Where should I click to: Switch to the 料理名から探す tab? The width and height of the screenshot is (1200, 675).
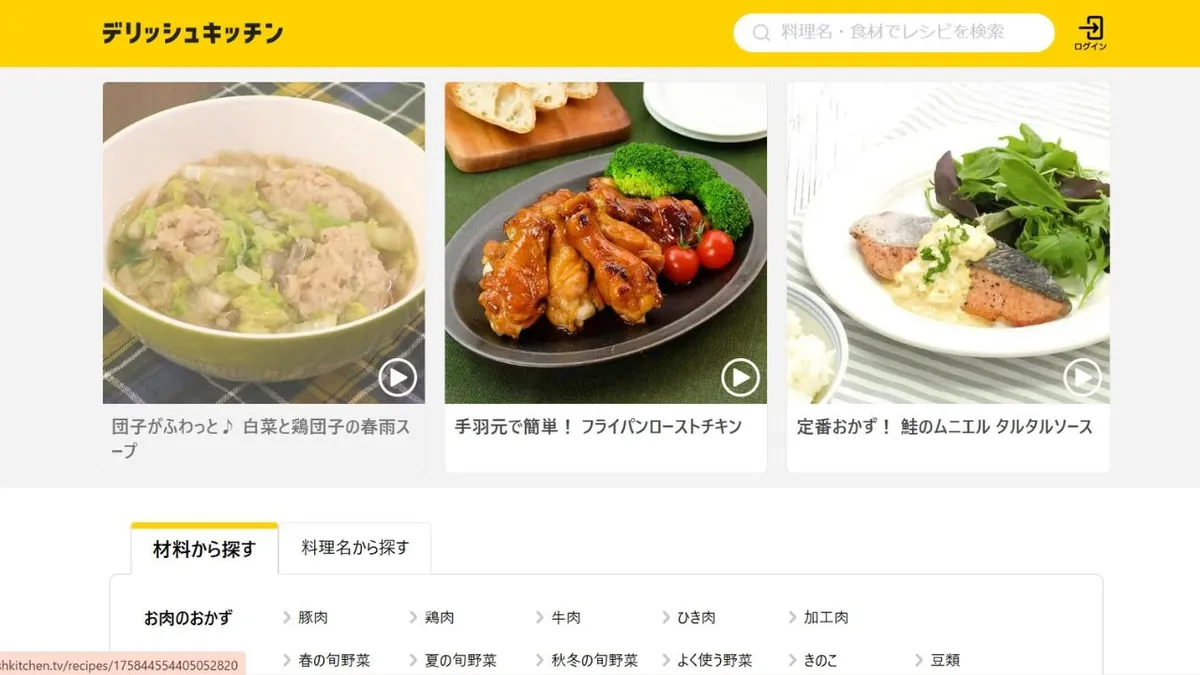[x=355, y=548]
